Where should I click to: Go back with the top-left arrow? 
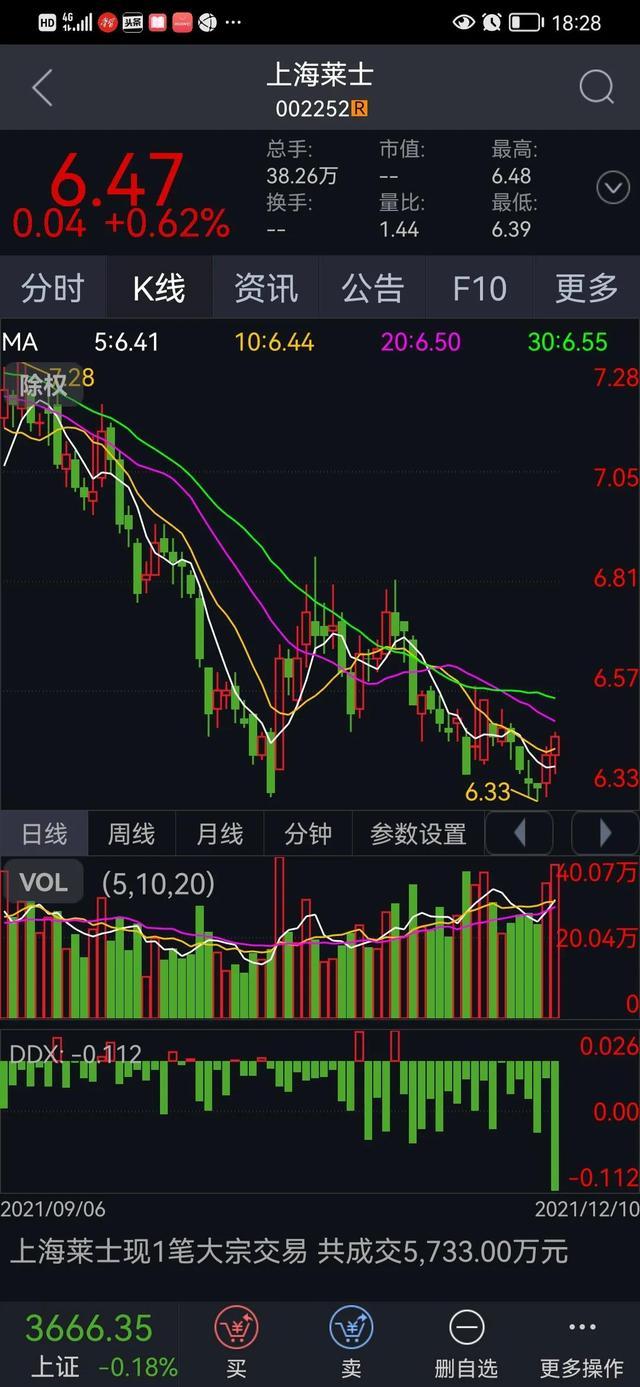pyautogui.click(x=42, y=88)
